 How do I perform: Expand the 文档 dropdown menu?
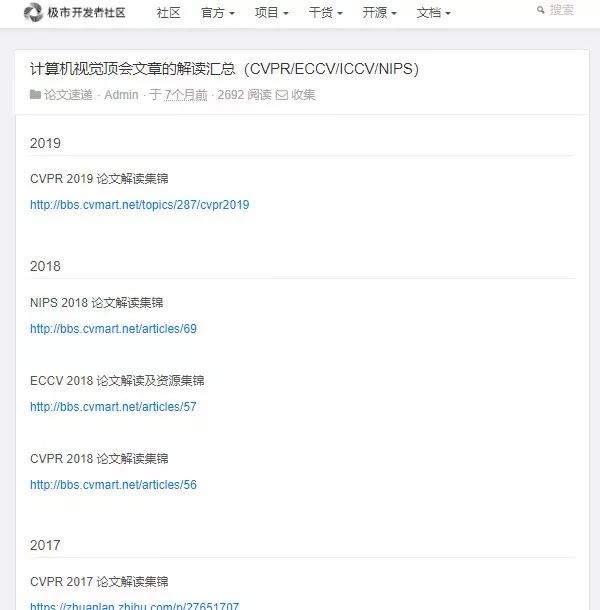(433, 13)
